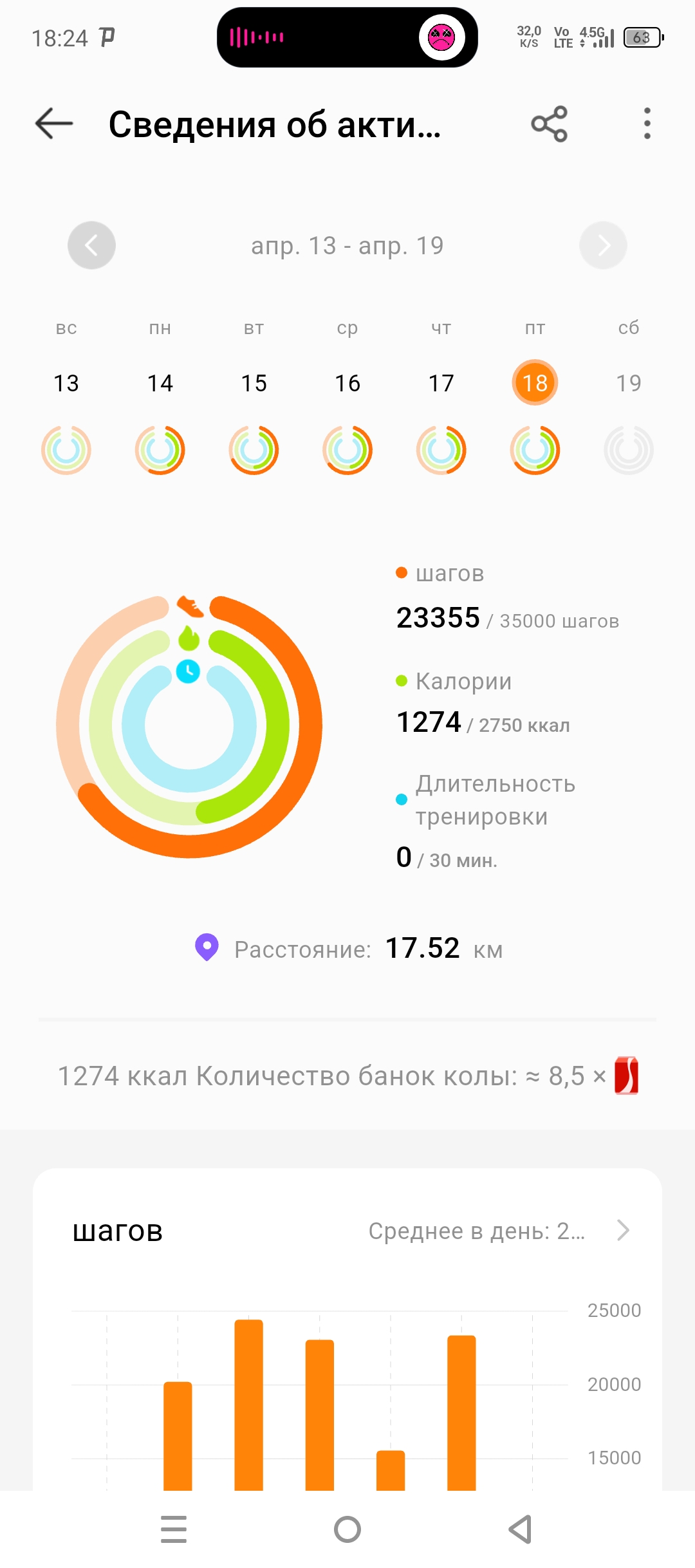The image size is (695, 1568).
Task: Share the activity details
Action: click(x=549, y=124)
